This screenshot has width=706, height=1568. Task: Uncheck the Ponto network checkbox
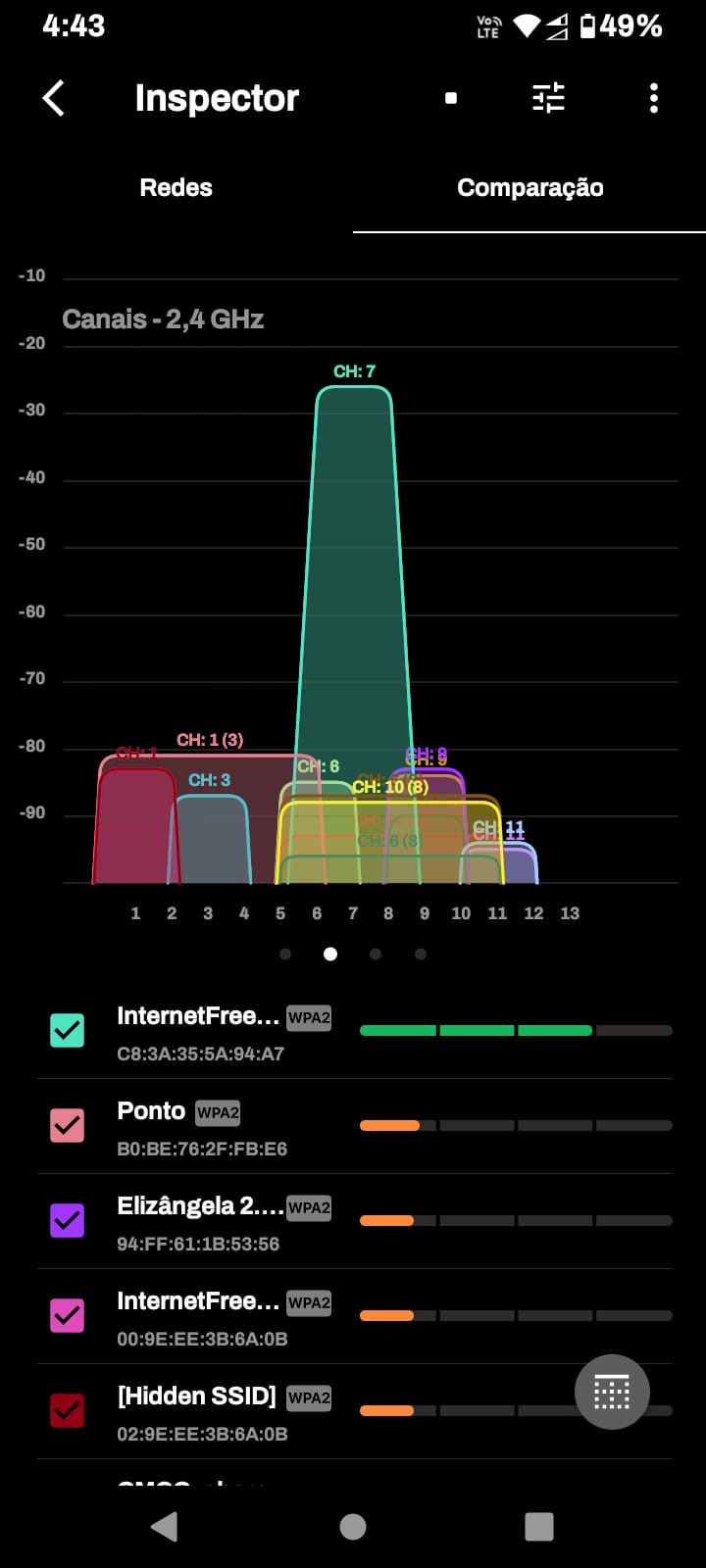pos(68,1125)
